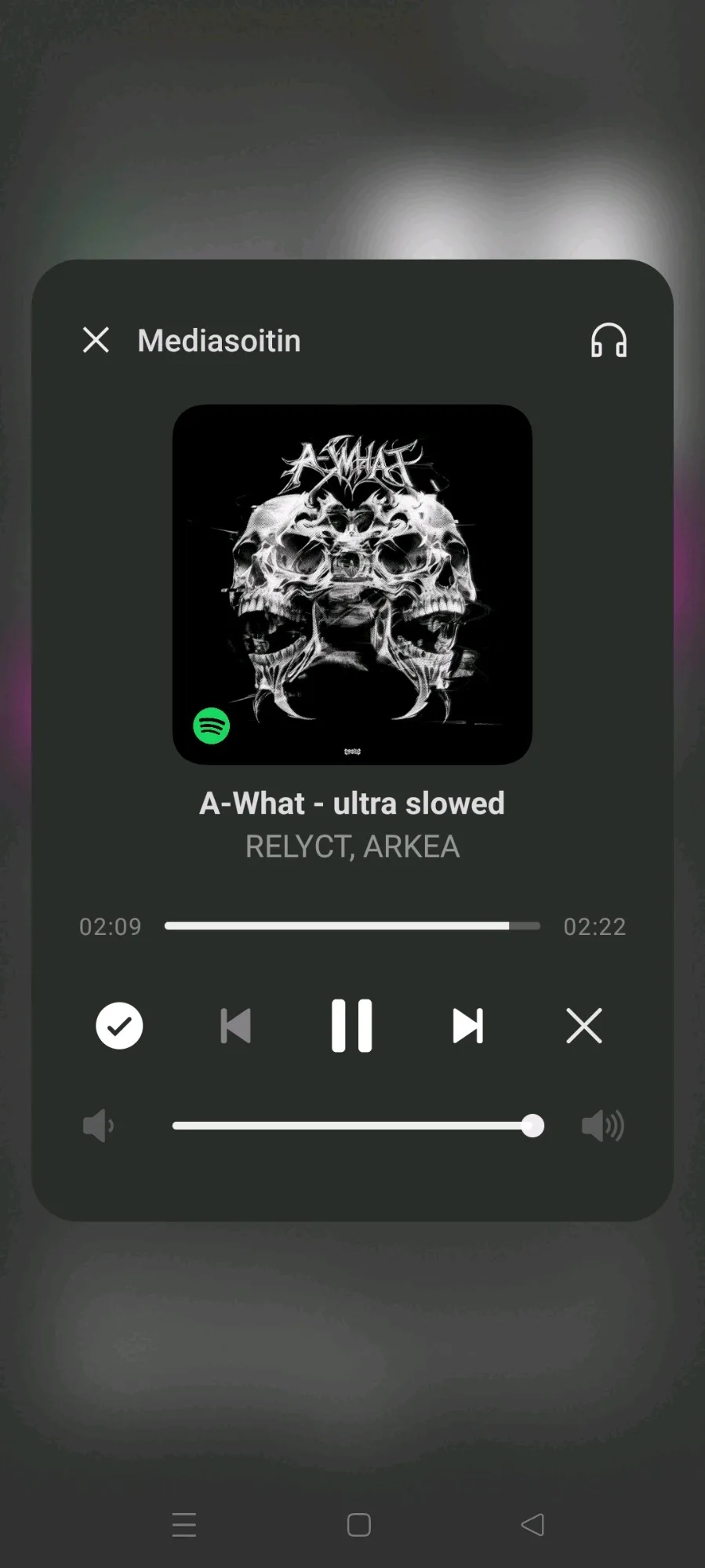The height and width of the screenshot is (1568, 705).
Task: Tap the volume slider track
Action: (351, 1126)
